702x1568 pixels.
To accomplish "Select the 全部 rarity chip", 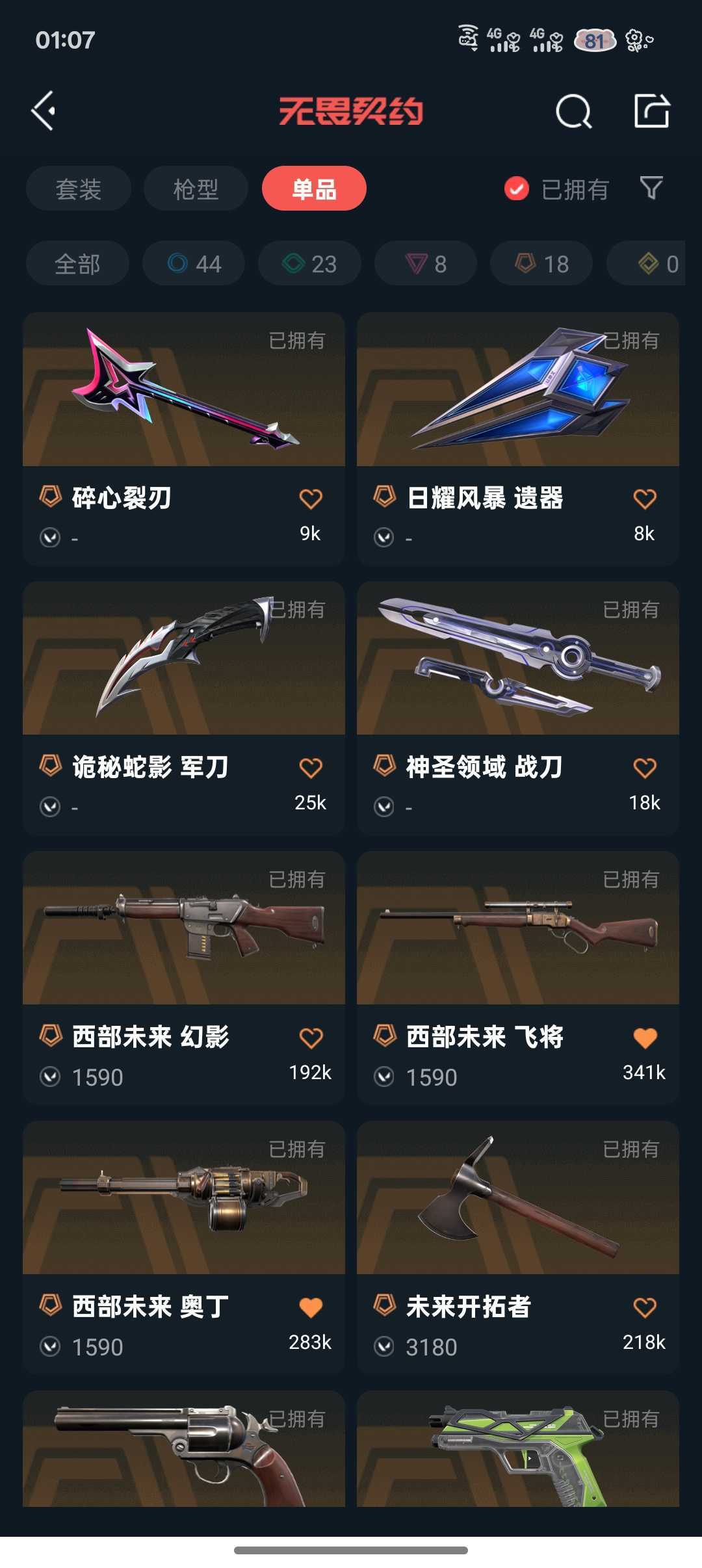I will tap(77, 264).
